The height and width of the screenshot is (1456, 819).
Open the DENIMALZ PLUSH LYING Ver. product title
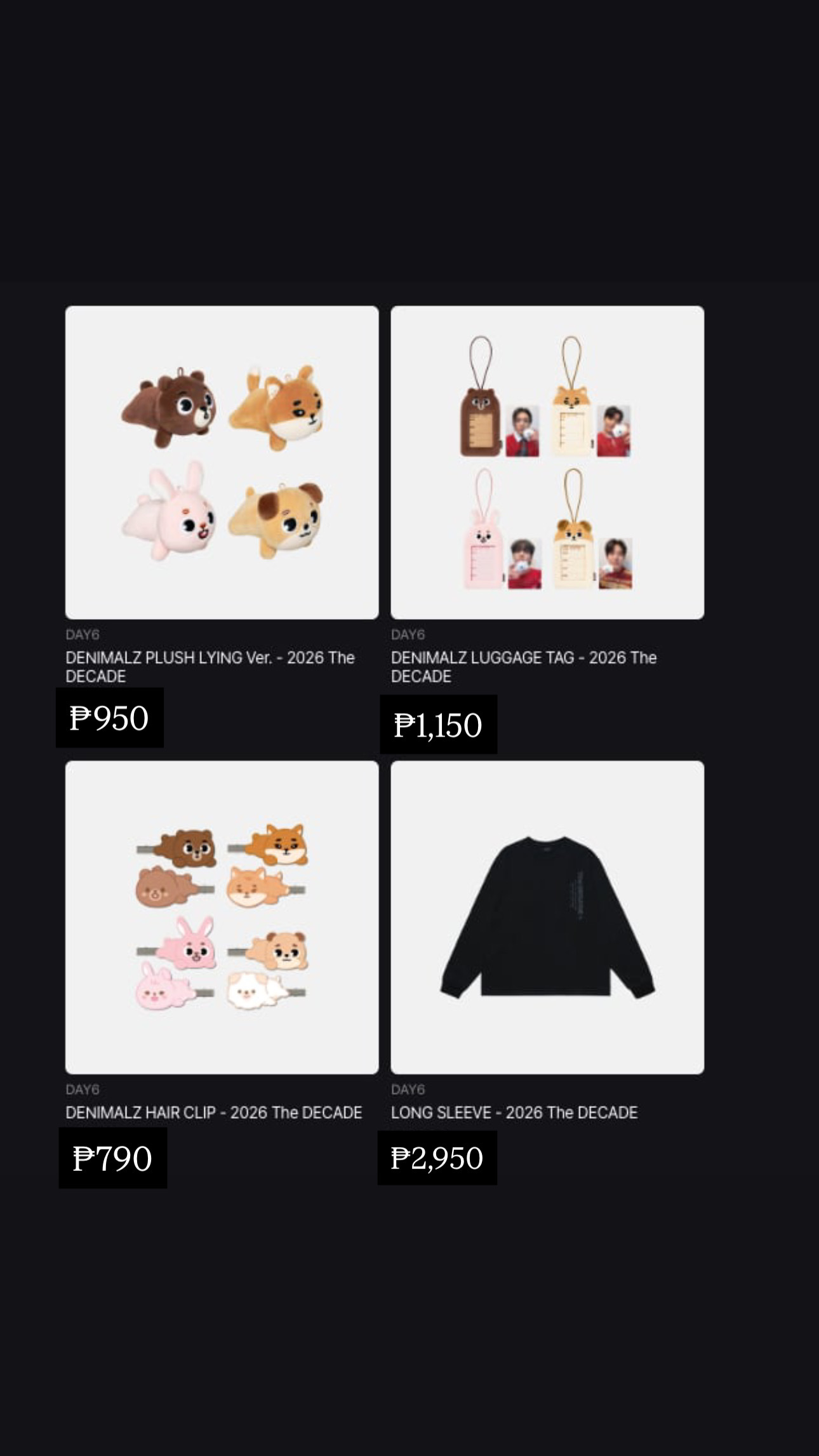coord(210,667)
